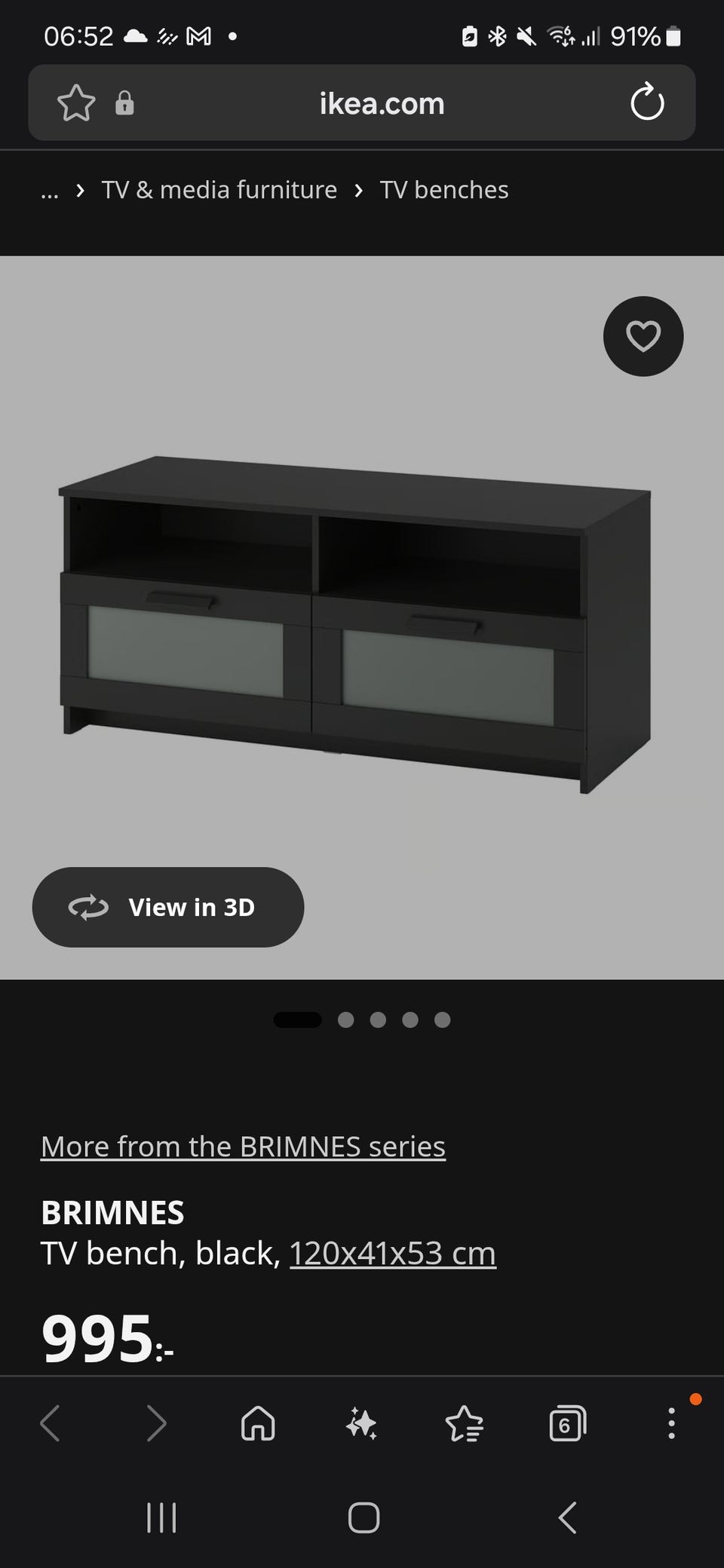Tap the system back button
Viewport: 724px width, 1568px height.
(x=567, y=1517)
